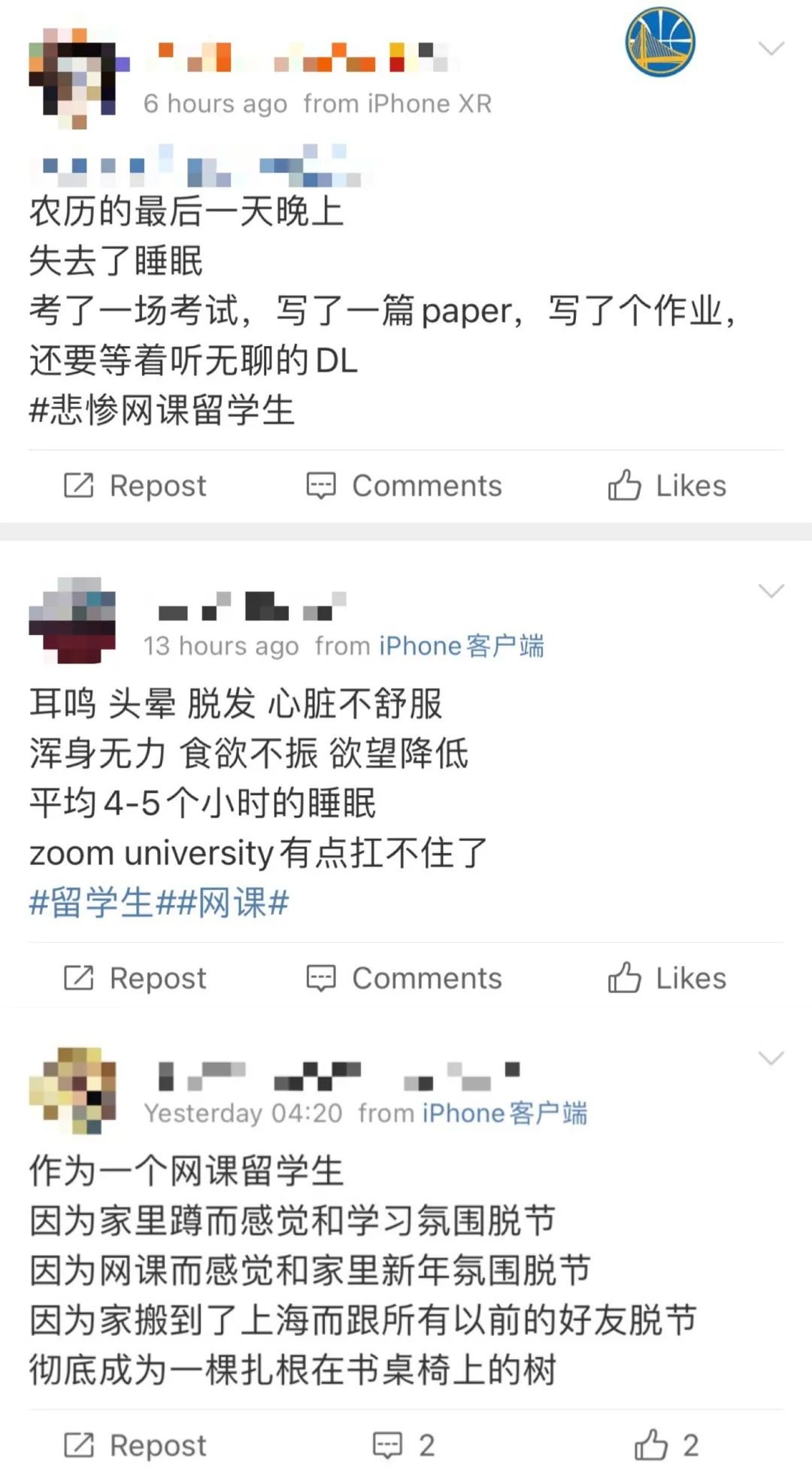Repost the zoom university post
812x1479 pixels.
pyautogui.click(x=135, y=978)
